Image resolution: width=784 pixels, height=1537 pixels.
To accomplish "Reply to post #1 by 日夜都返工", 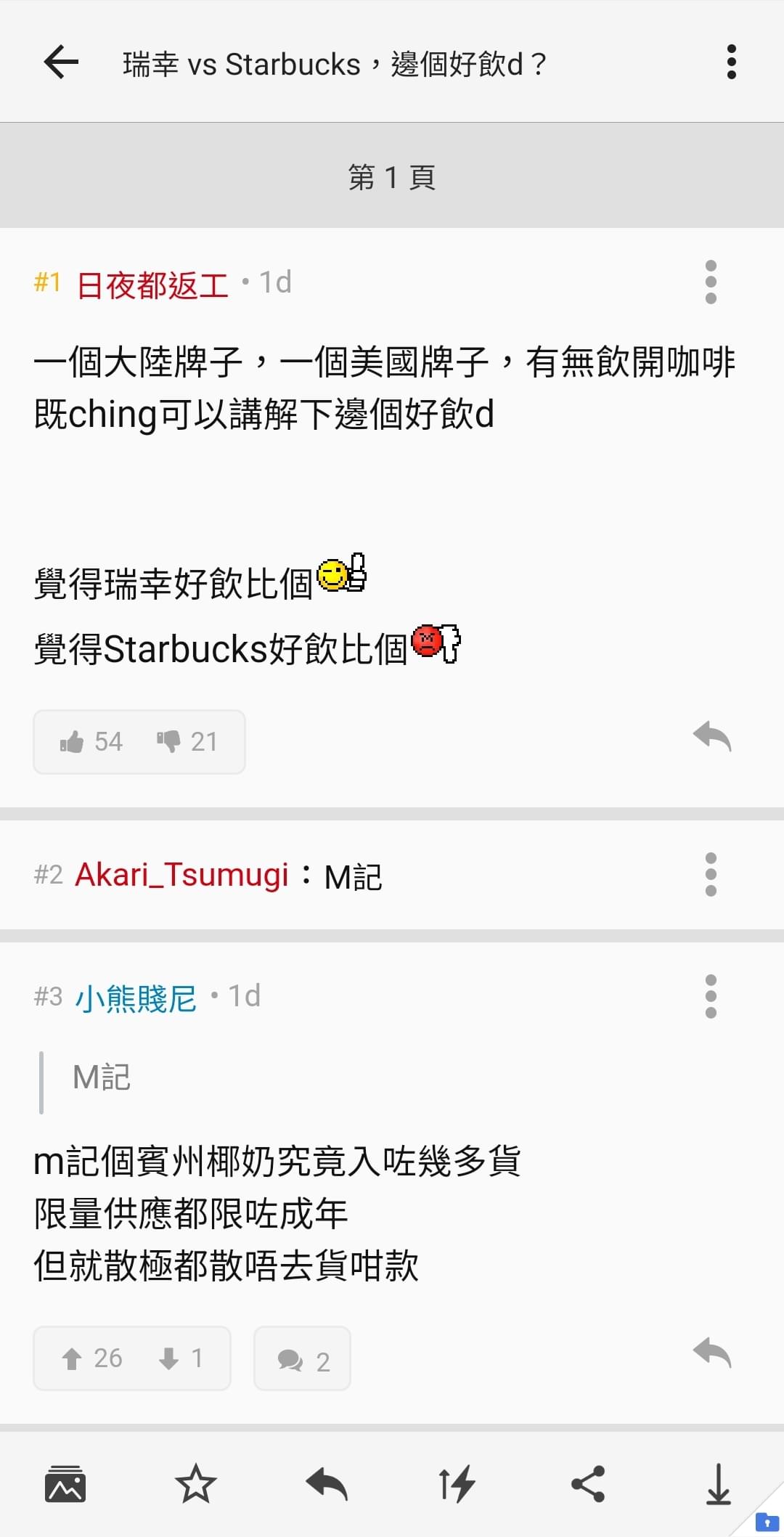I will coord(711,737).
